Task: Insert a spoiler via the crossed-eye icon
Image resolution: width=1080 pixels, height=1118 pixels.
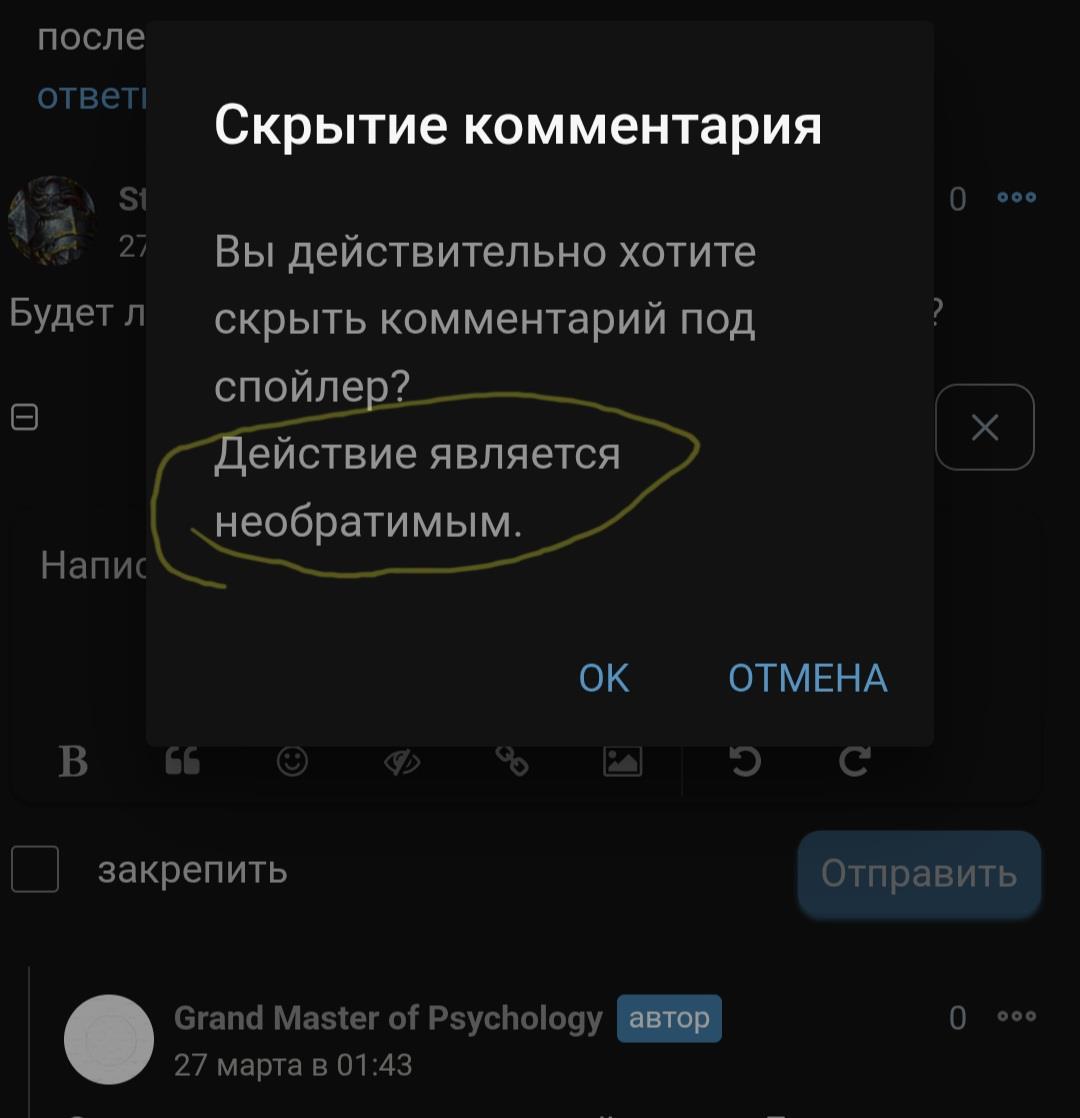Action: pos(402,763)
